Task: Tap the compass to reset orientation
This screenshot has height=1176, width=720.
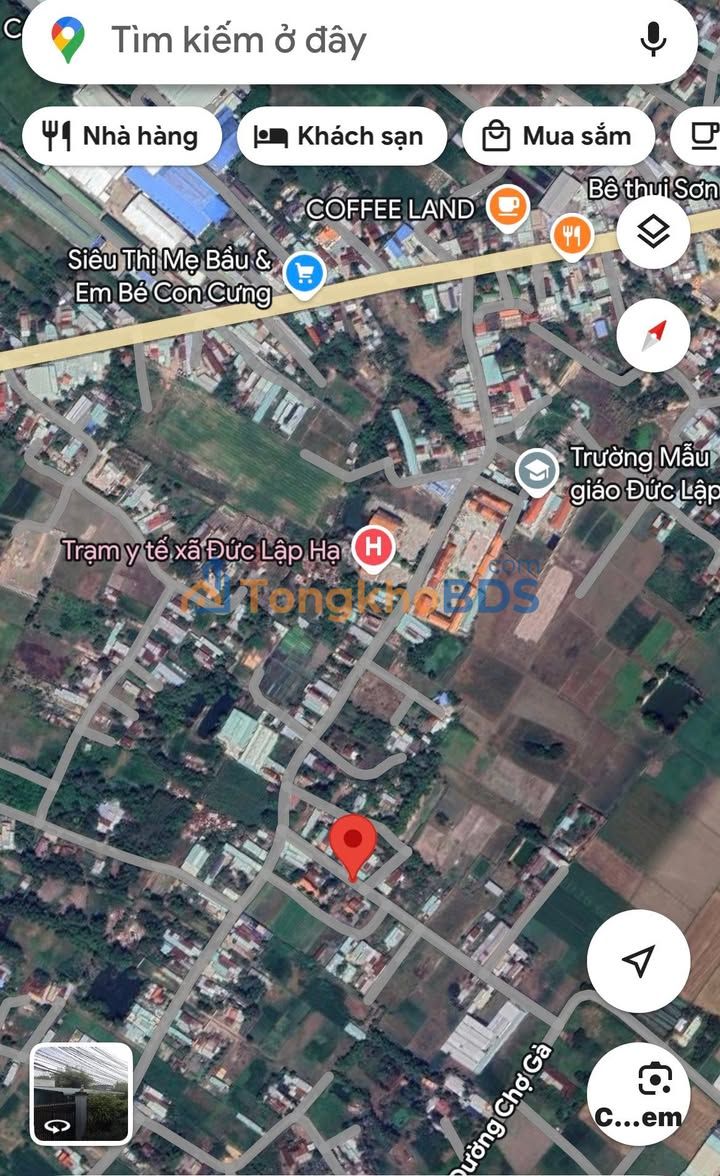Action: 653,335
